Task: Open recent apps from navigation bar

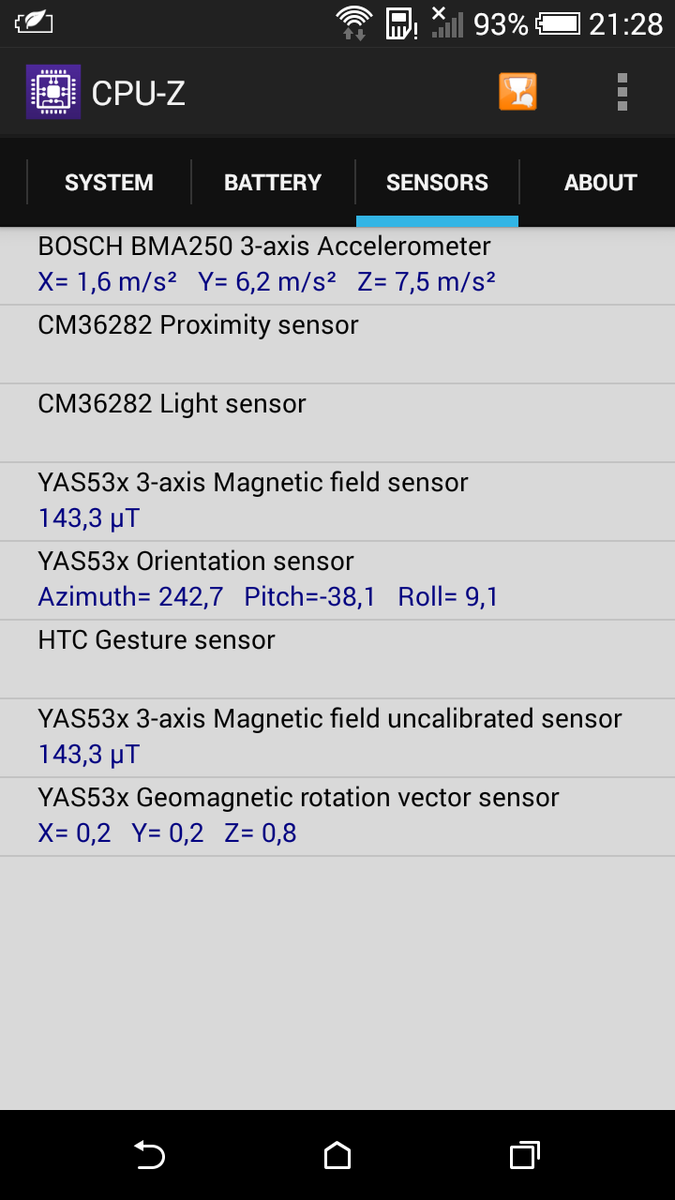Action: point(524,1156)
